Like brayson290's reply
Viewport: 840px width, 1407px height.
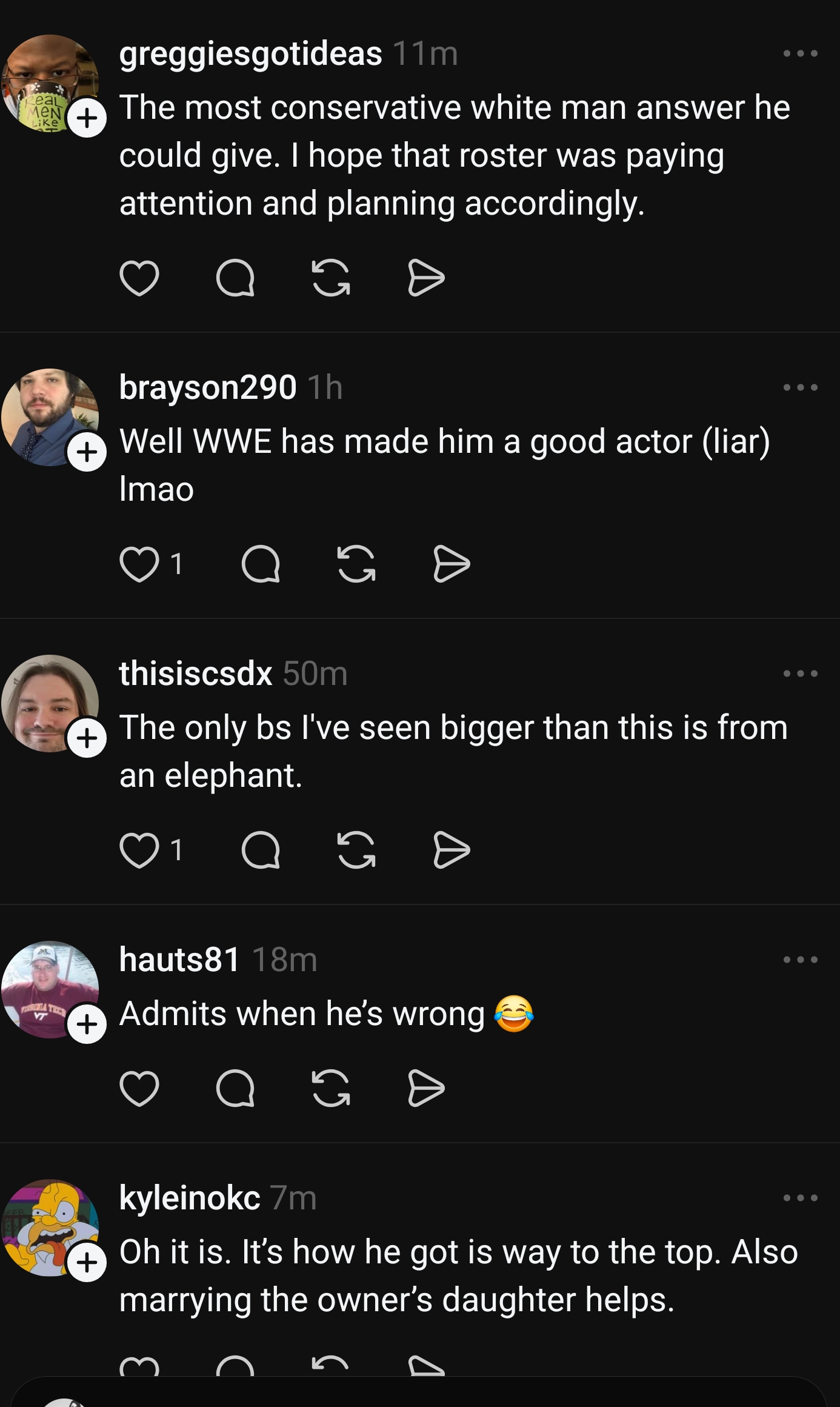(139, 564)
